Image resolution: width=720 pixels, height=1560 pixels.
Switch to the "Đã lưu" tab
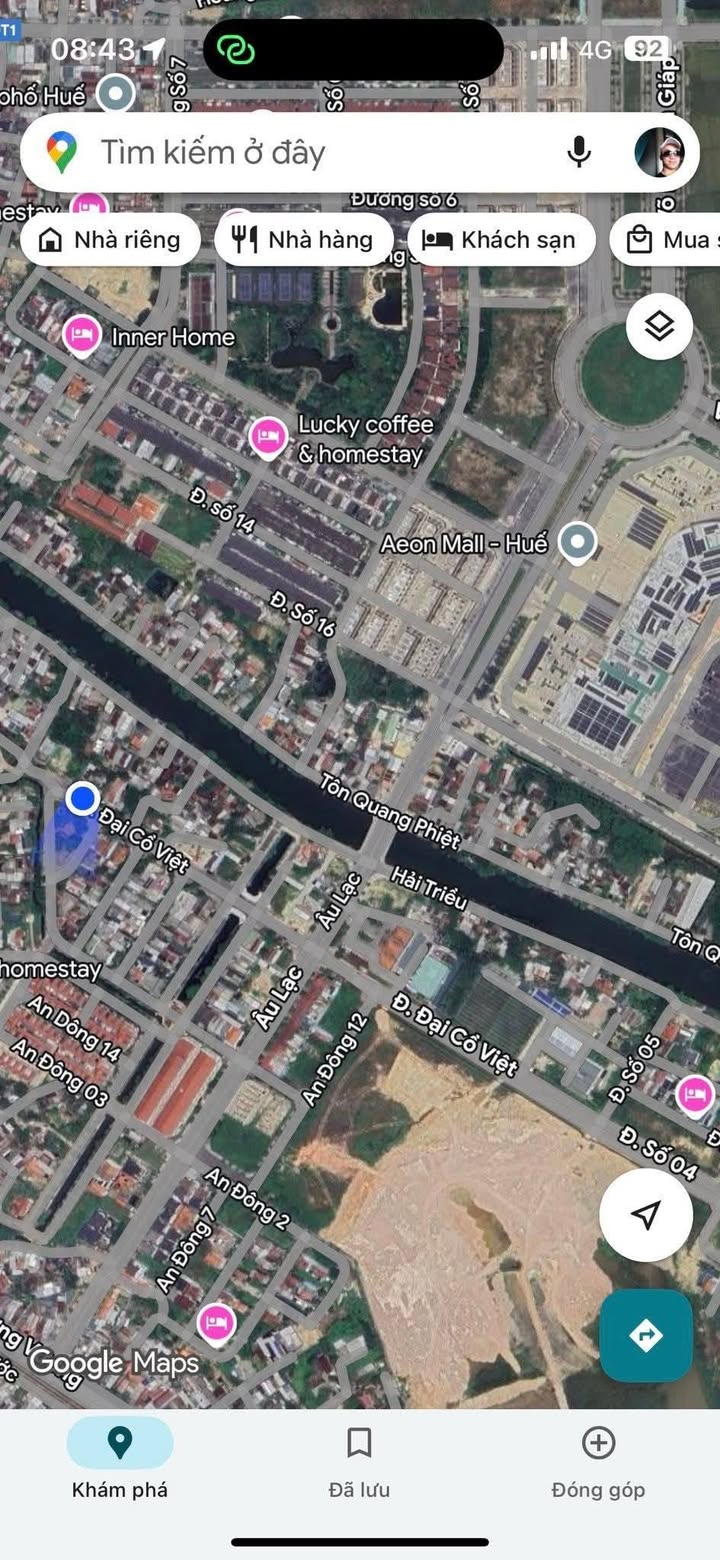tap(359, 1462)
